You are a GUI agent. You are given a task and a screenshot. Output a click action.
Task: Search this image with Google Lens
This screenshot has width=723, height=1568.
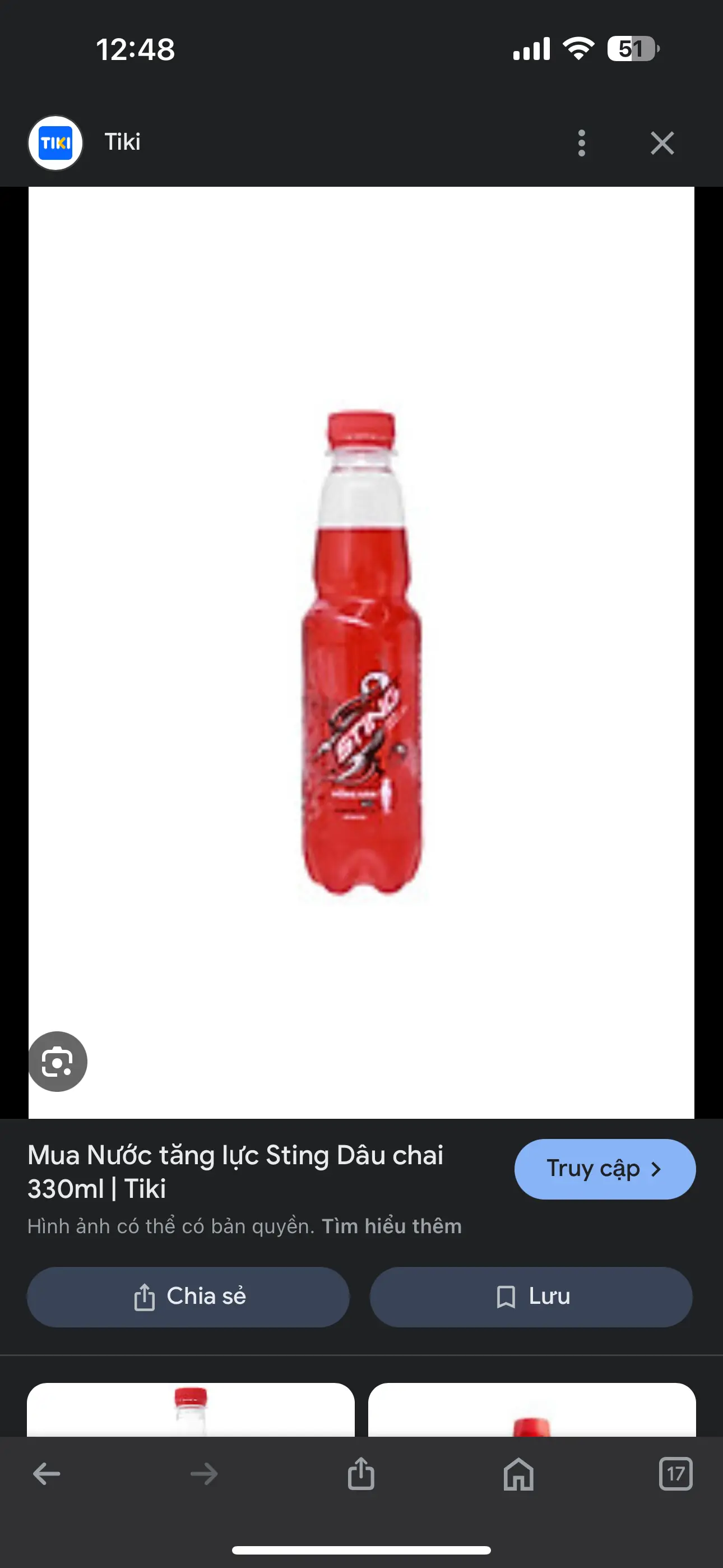tap(58, 1062)
